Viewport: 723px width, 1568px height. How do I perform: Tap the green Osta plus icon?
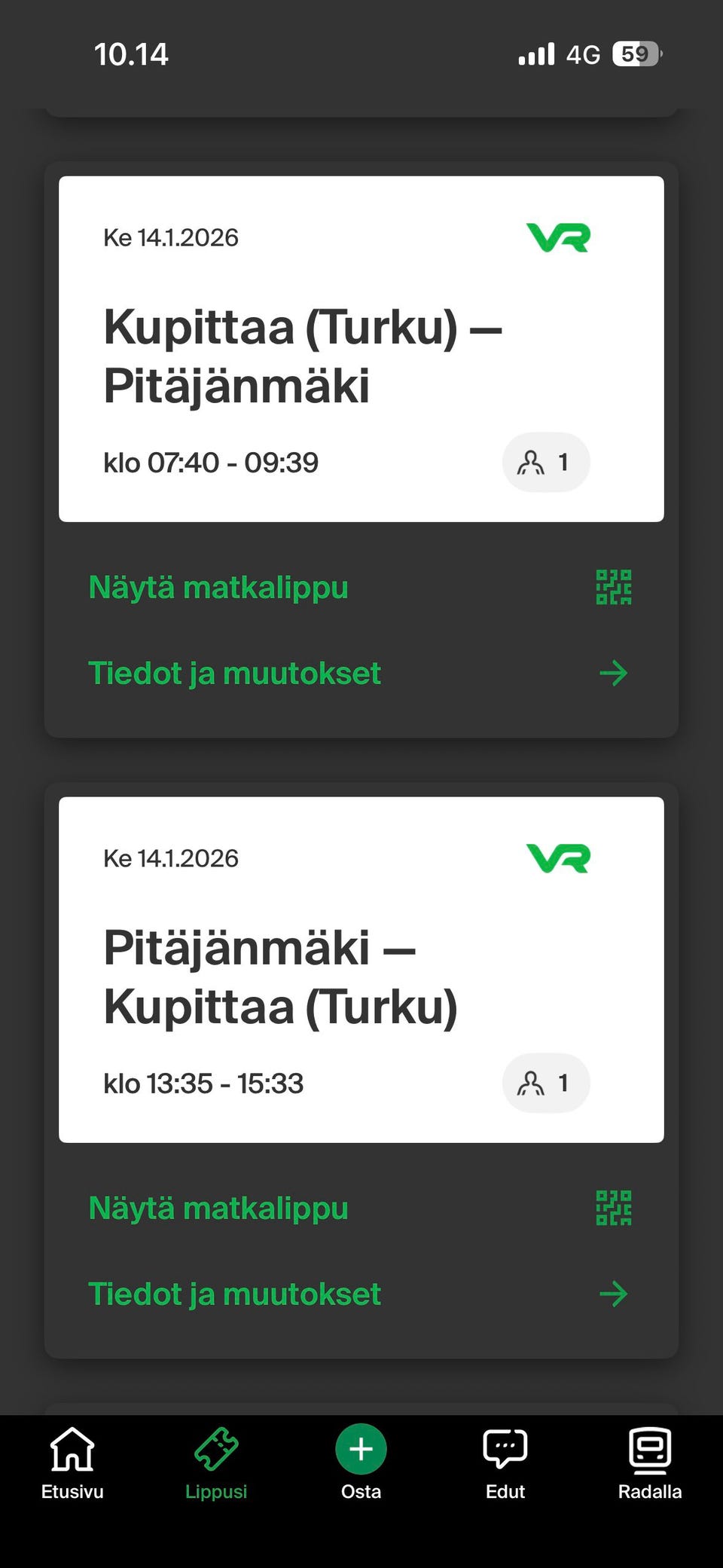point(361,1447)
